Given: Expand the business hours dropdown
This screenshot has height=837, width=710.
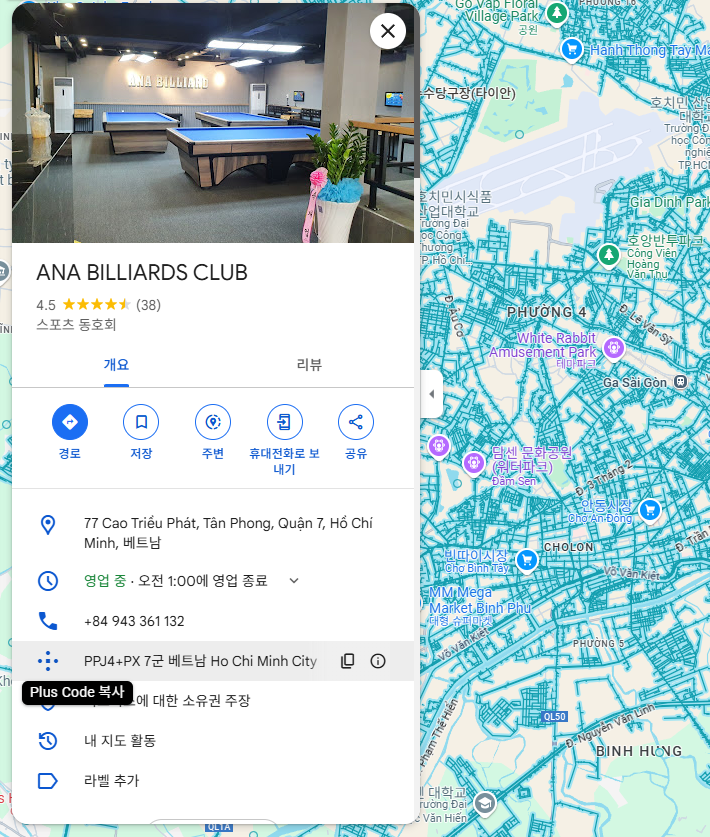Looking at the screenshot, I should 294,580.
